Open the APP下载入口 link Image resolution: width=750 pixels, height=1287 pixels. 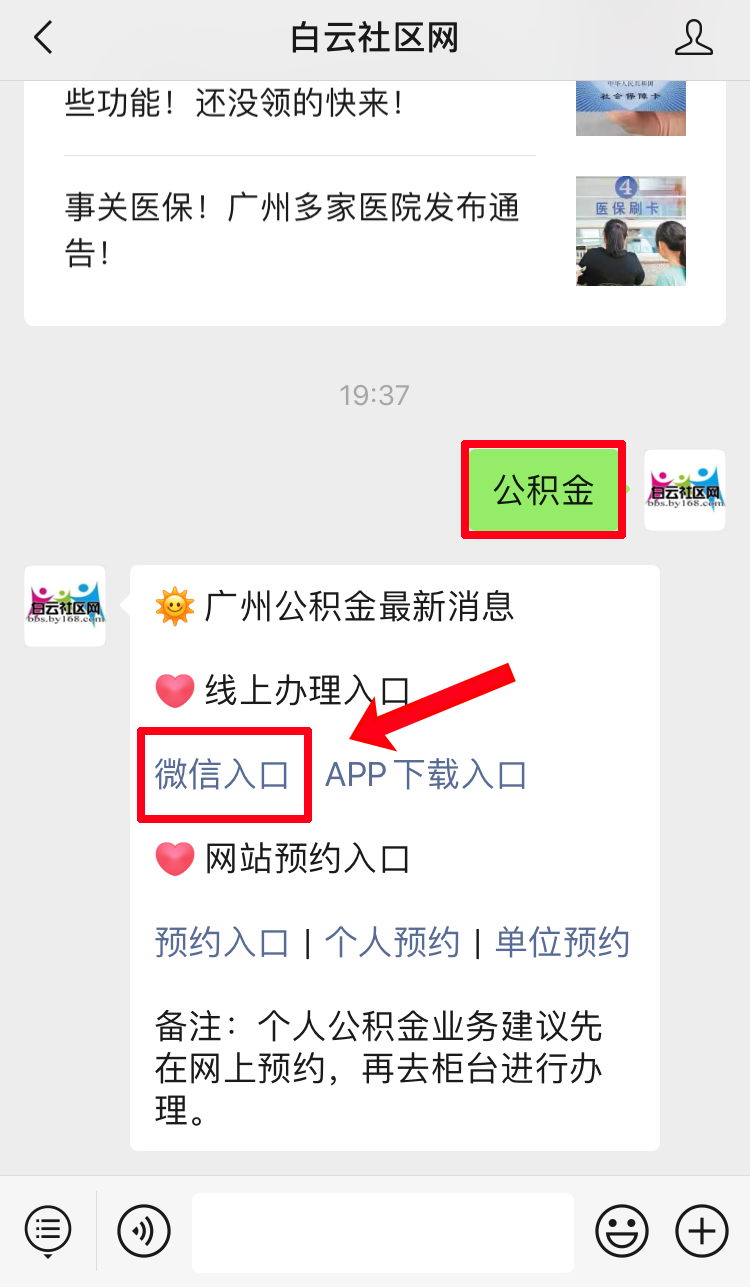[426, 775]
